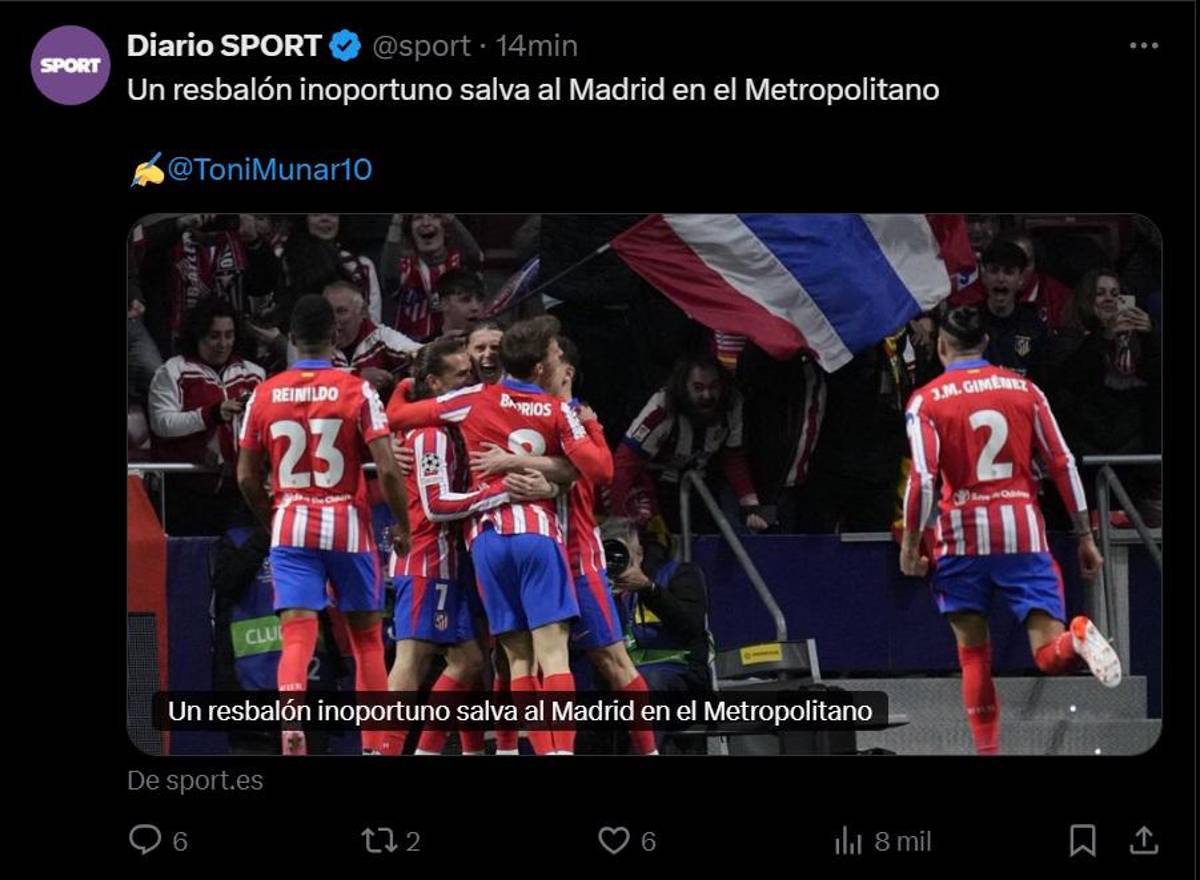Open Diario SPORT profile avatar
Image resolution: width=1200 pixels, height=880 pixels.
[70, 65]
